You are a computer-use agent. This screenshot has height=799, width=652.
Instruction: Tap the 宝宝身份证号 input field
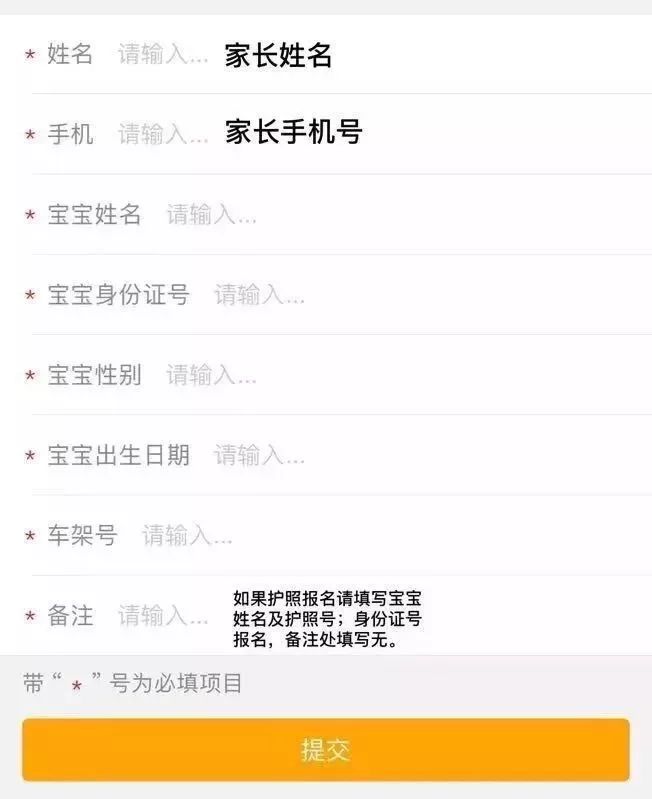tap(260, 295)
